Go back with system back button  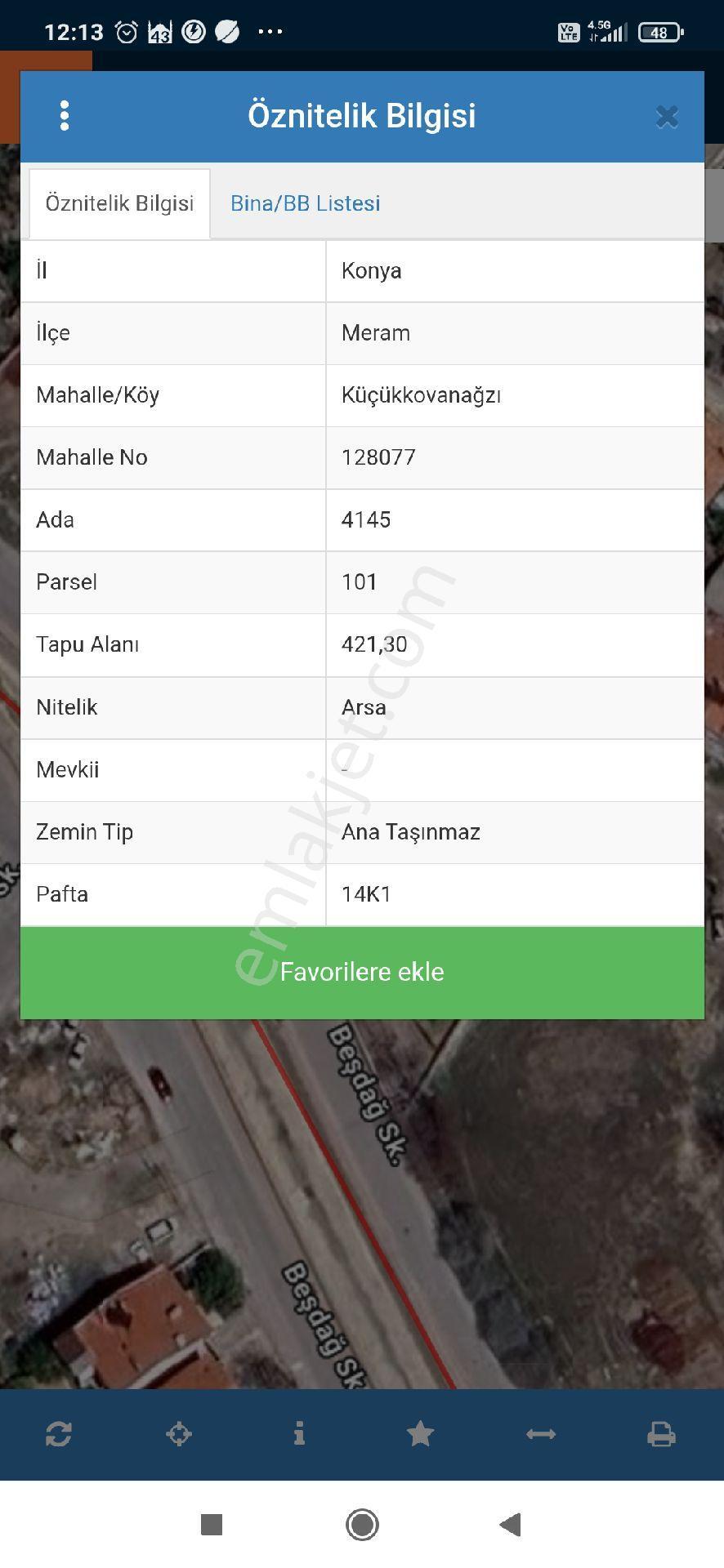click(511, 1524)
